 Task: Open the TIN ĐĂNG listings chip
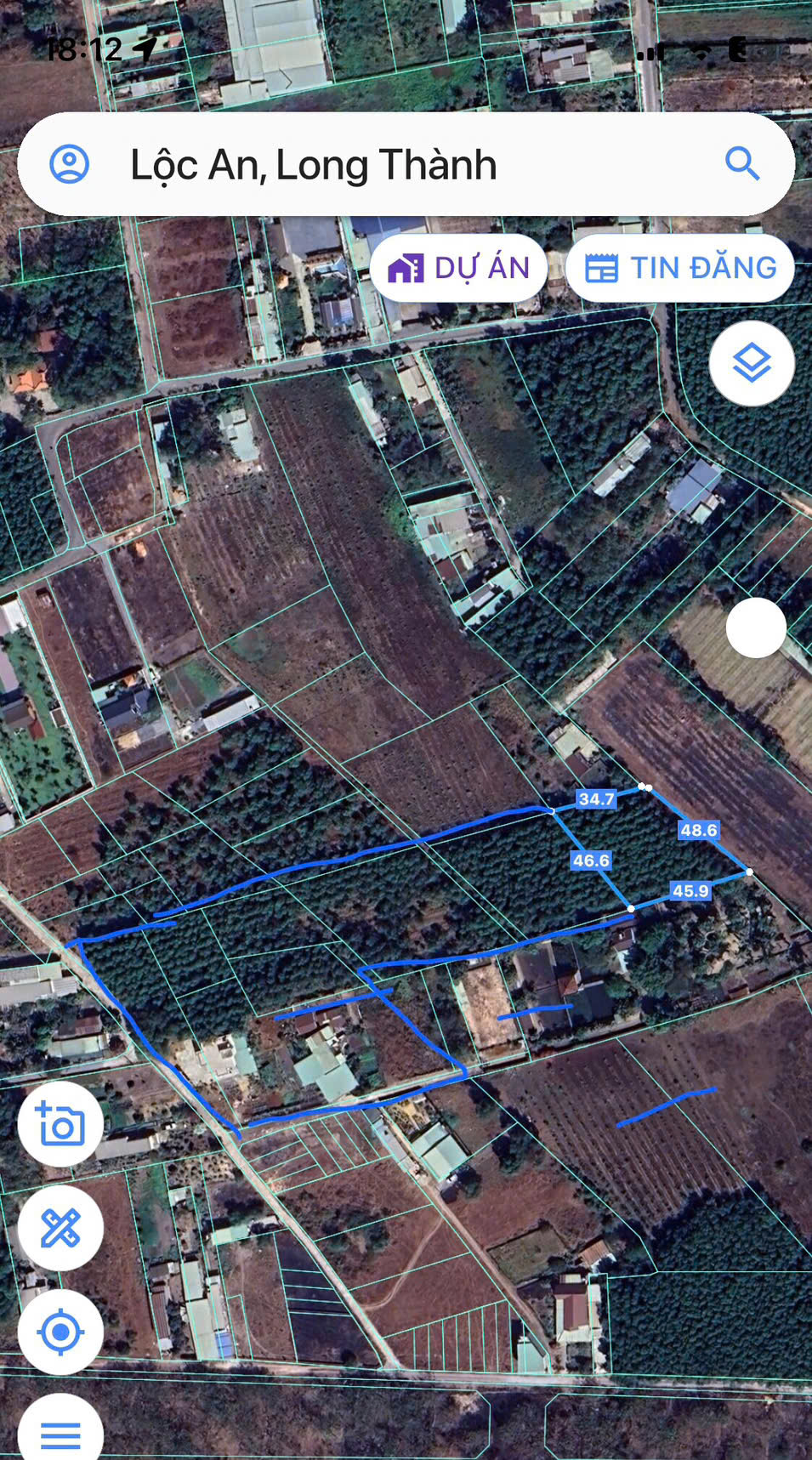[680, 268]
